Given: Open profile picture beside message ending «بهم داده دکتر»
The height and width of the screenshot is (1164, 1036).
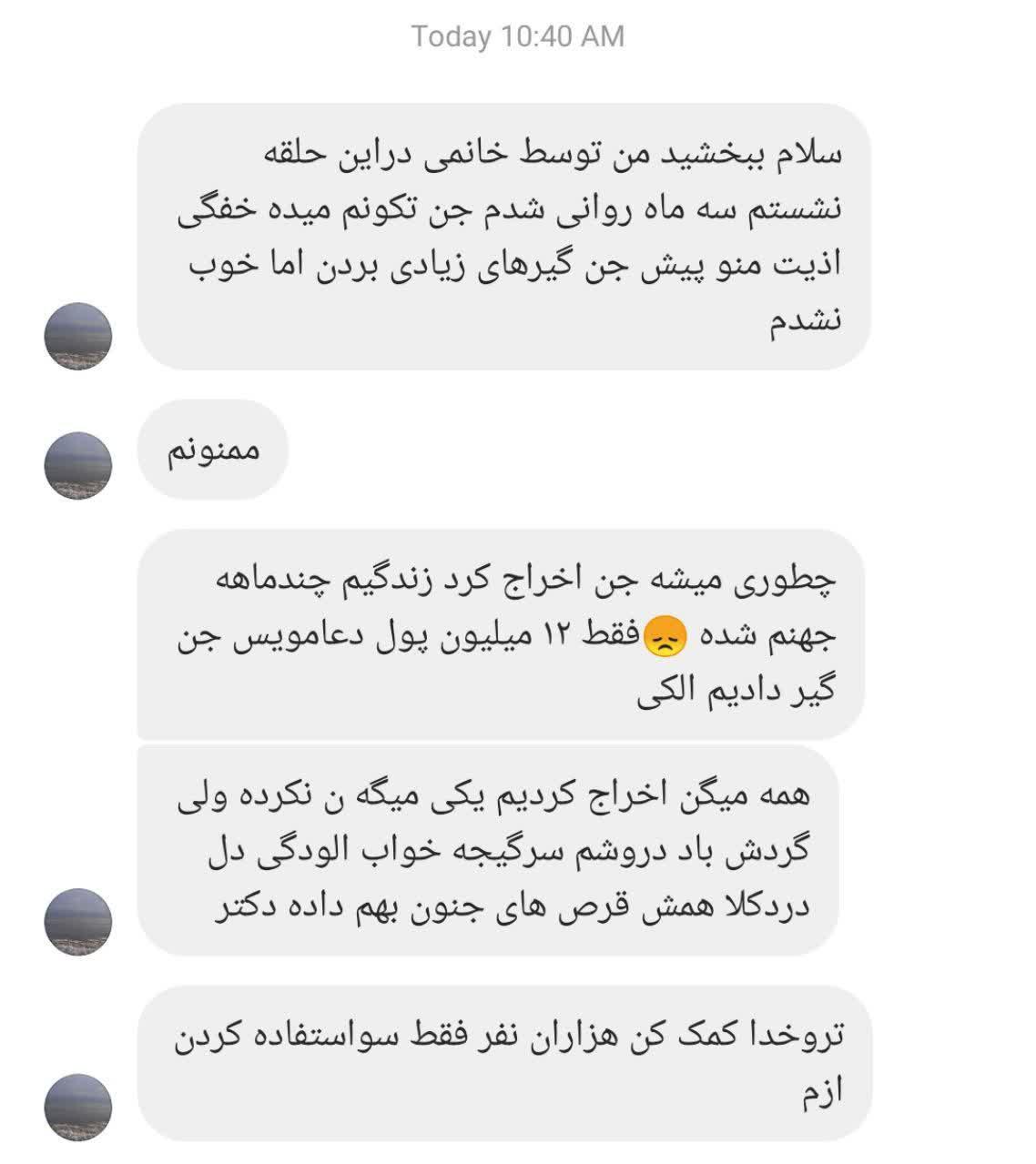Looking at the screenshot, I should click(78, 922).
